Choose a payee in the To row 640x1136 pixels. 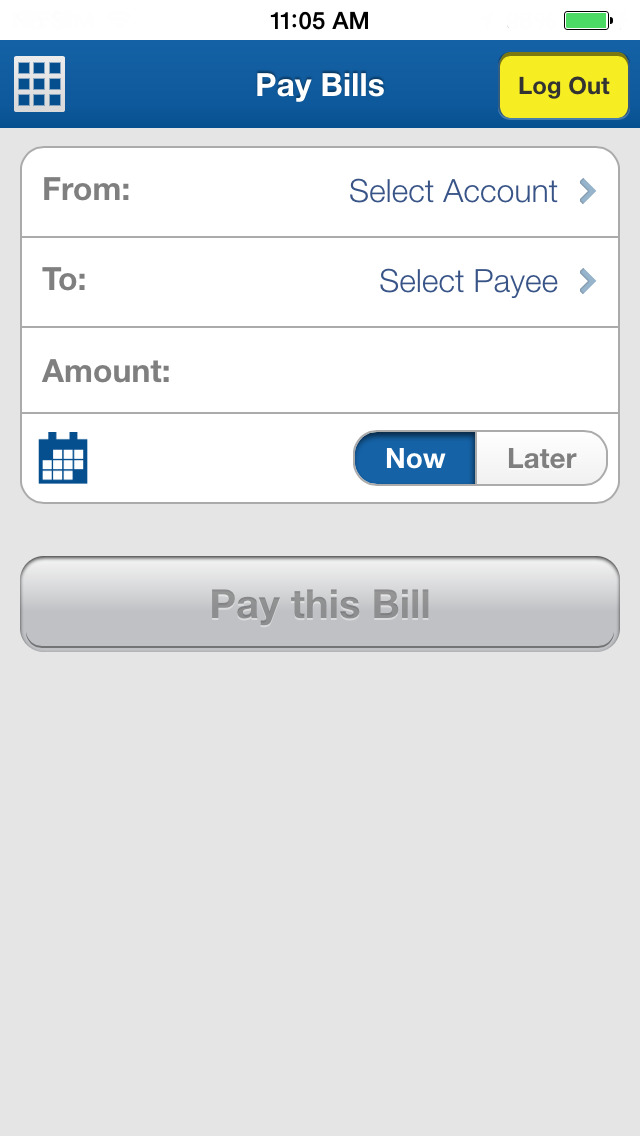320,282
